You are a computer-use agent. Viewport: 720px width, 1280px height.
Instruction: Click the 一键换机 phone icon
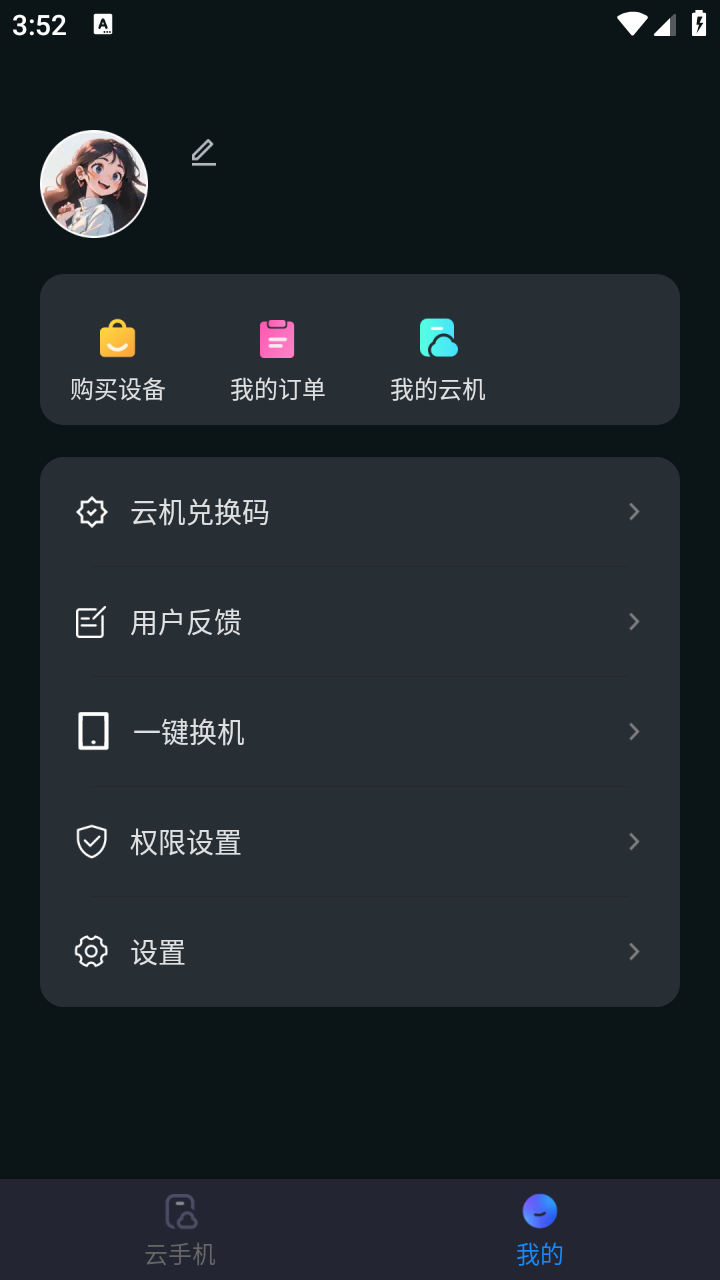click(x=91, y=731)
